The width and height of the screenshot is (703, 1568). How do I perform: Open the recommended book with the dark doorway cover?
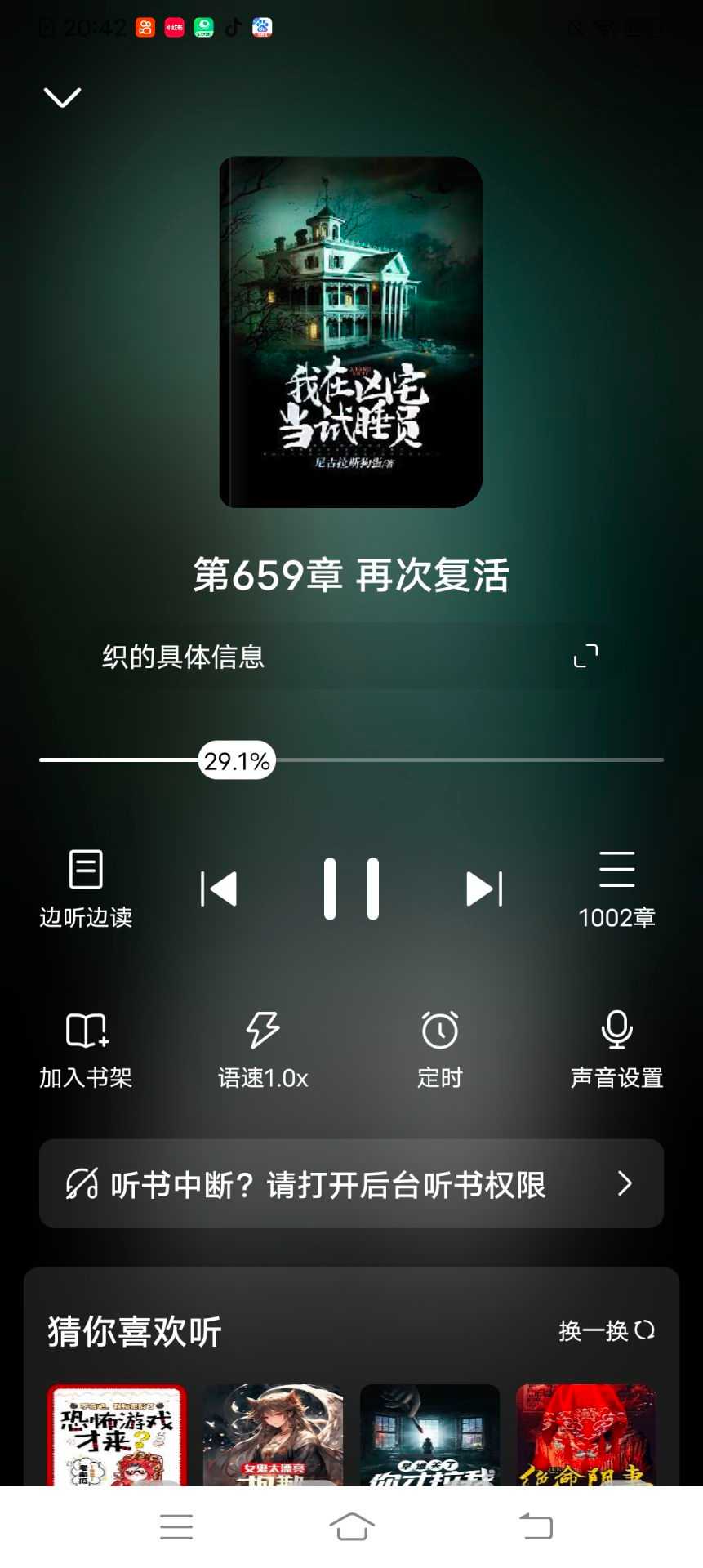coord(429,1434)
